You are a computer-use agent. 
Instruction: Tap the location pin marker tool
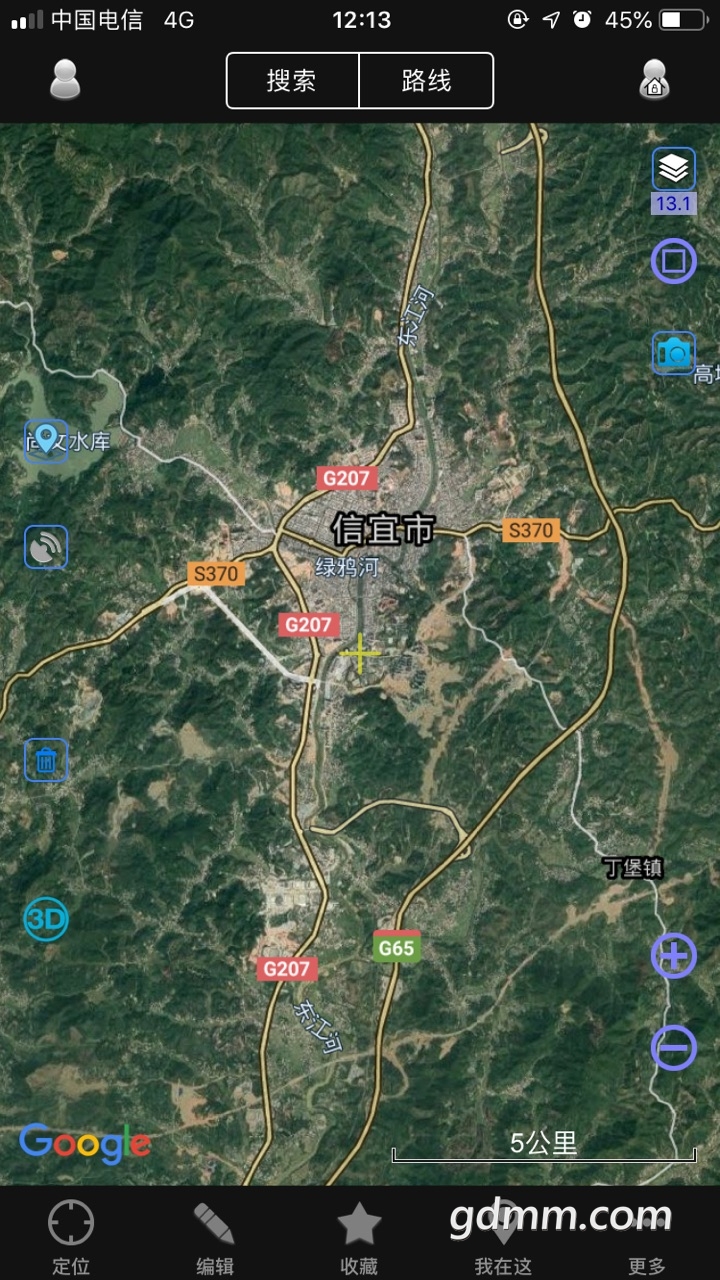(x=46, y=440)
